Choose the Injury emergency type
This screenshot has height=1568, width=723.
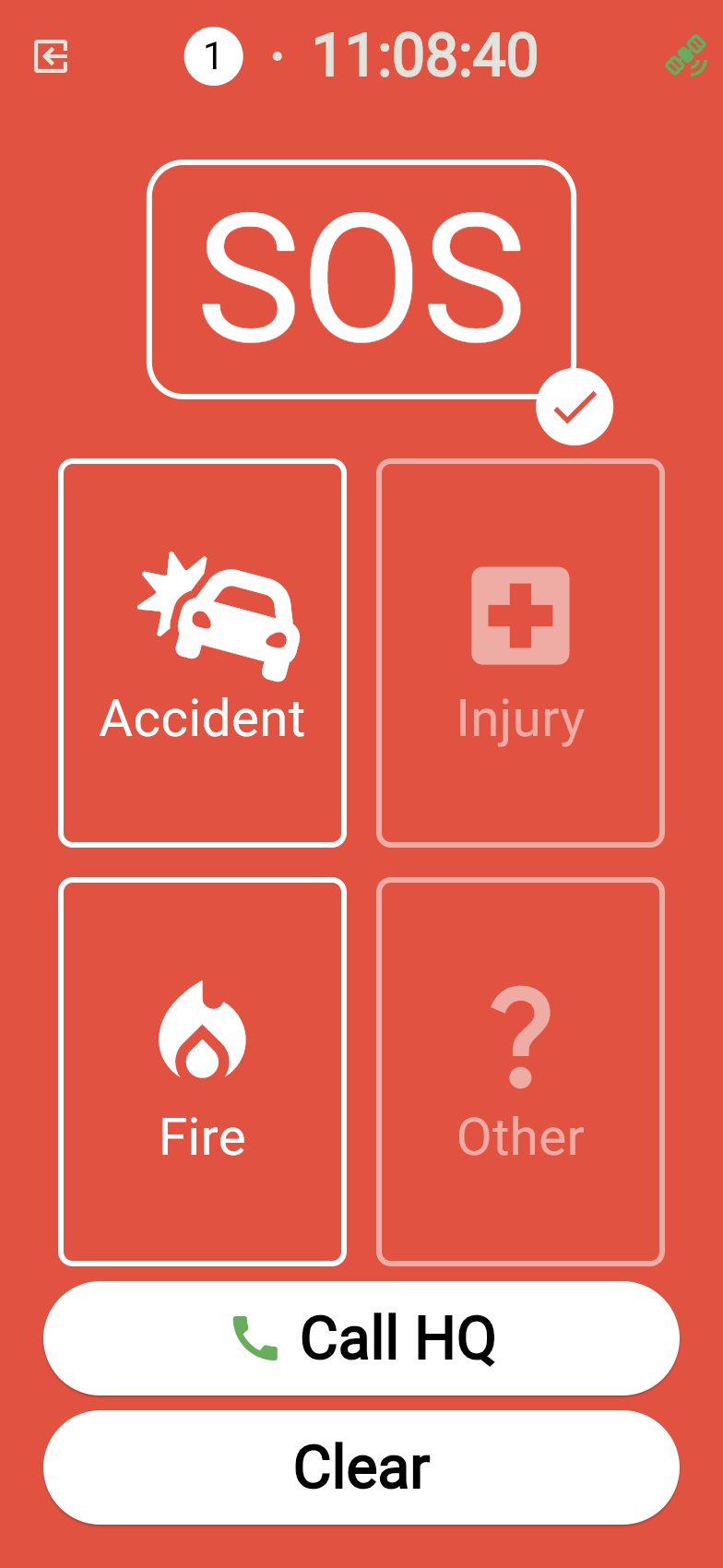pyautogui.click(x=520, y=653)
